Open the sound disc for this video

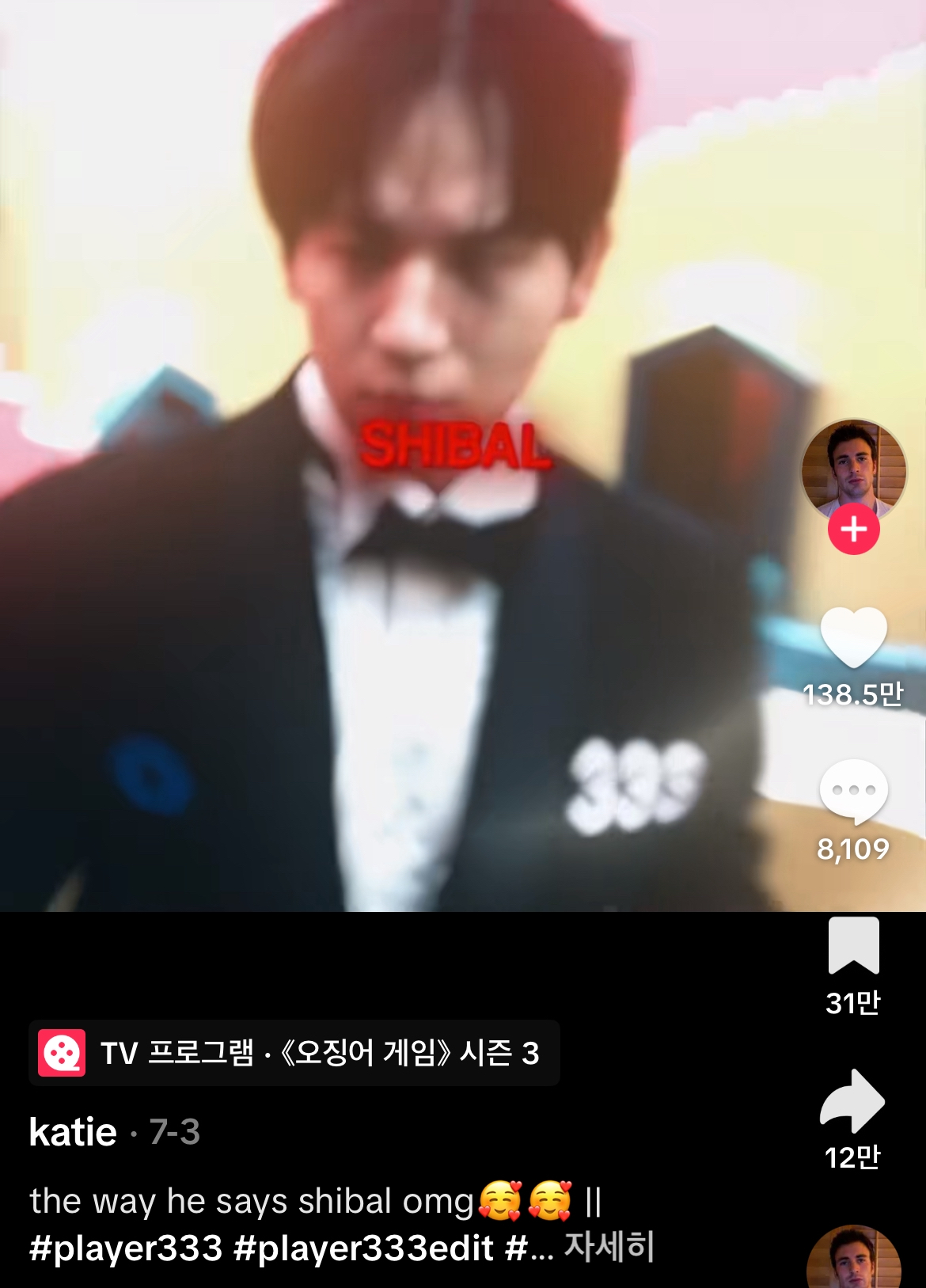click(853, 1260)
